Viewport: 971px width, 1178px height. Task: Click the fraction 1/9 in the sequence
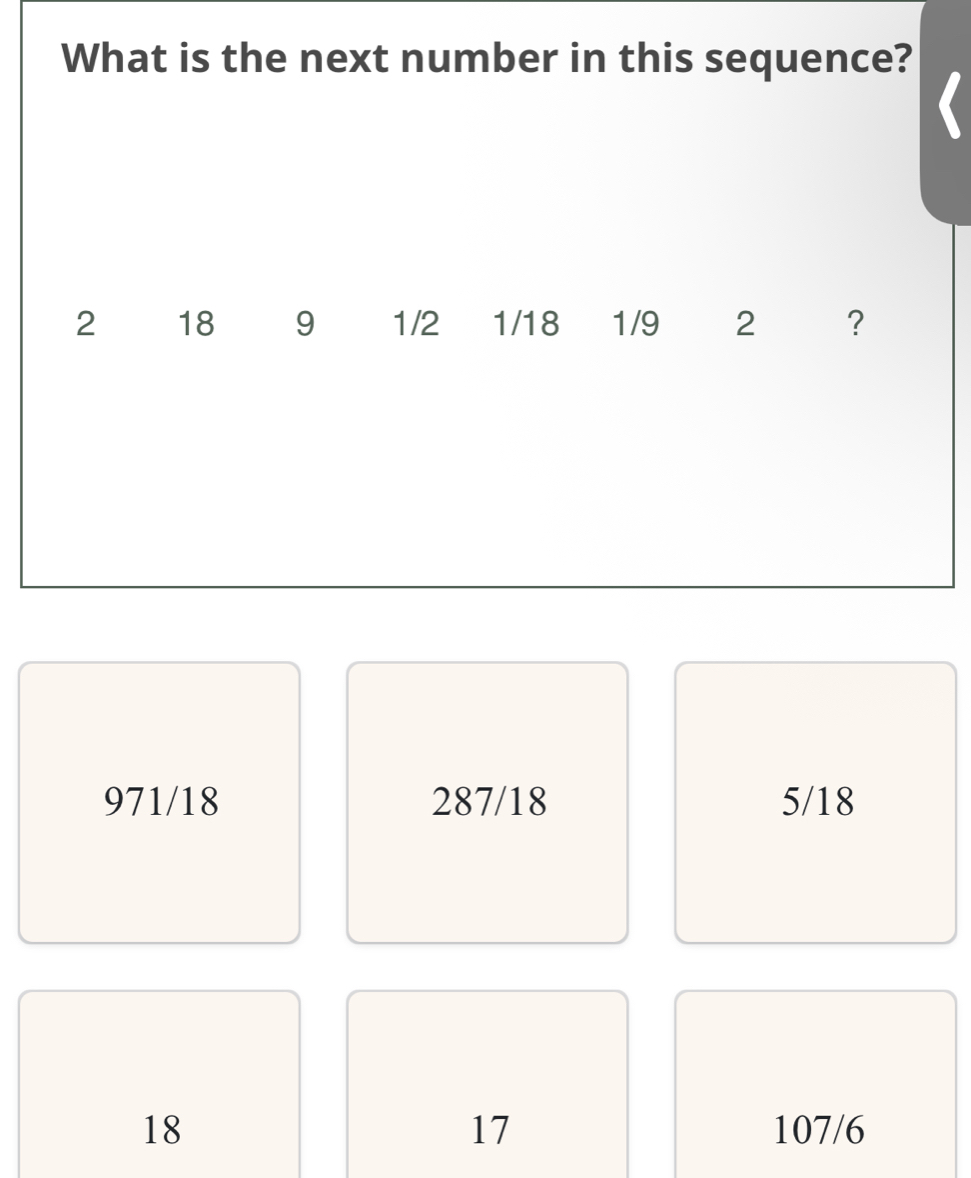[x=634, y=323]
